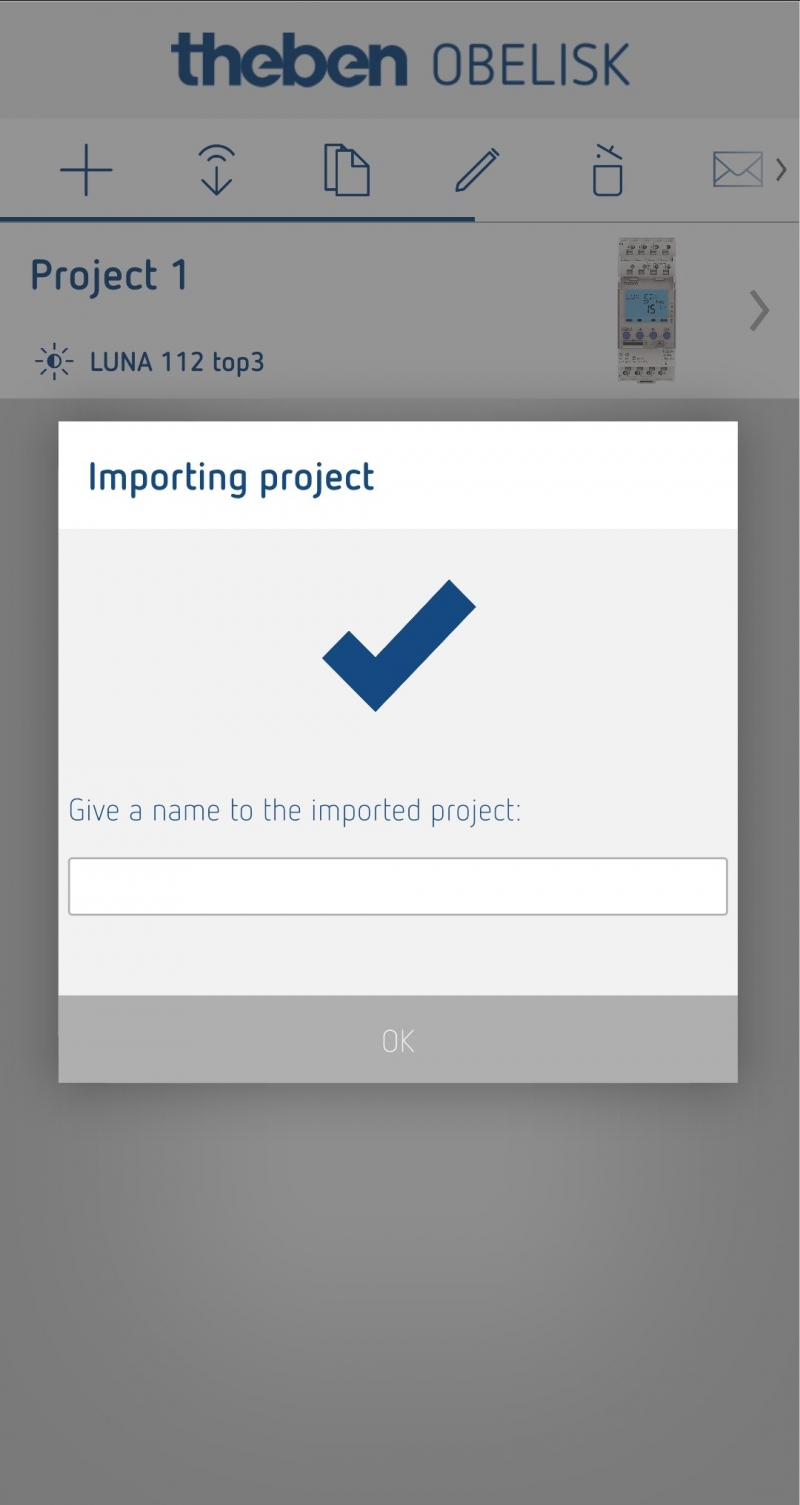
Task: Add a new project with plus icon
Action: point(86,170)
